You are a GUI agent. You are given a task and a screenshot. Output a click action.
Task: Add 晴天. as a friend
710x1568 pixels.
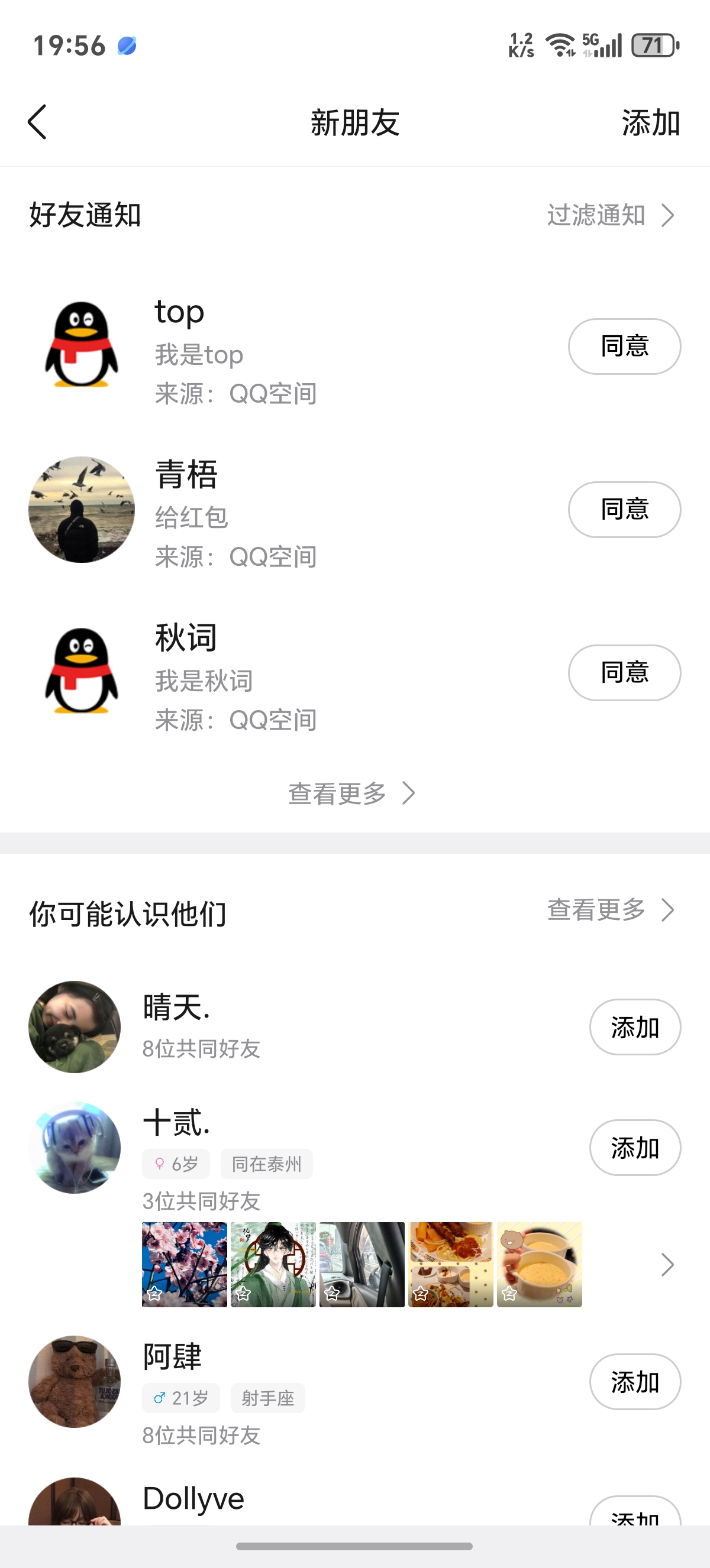point(634,1027)
